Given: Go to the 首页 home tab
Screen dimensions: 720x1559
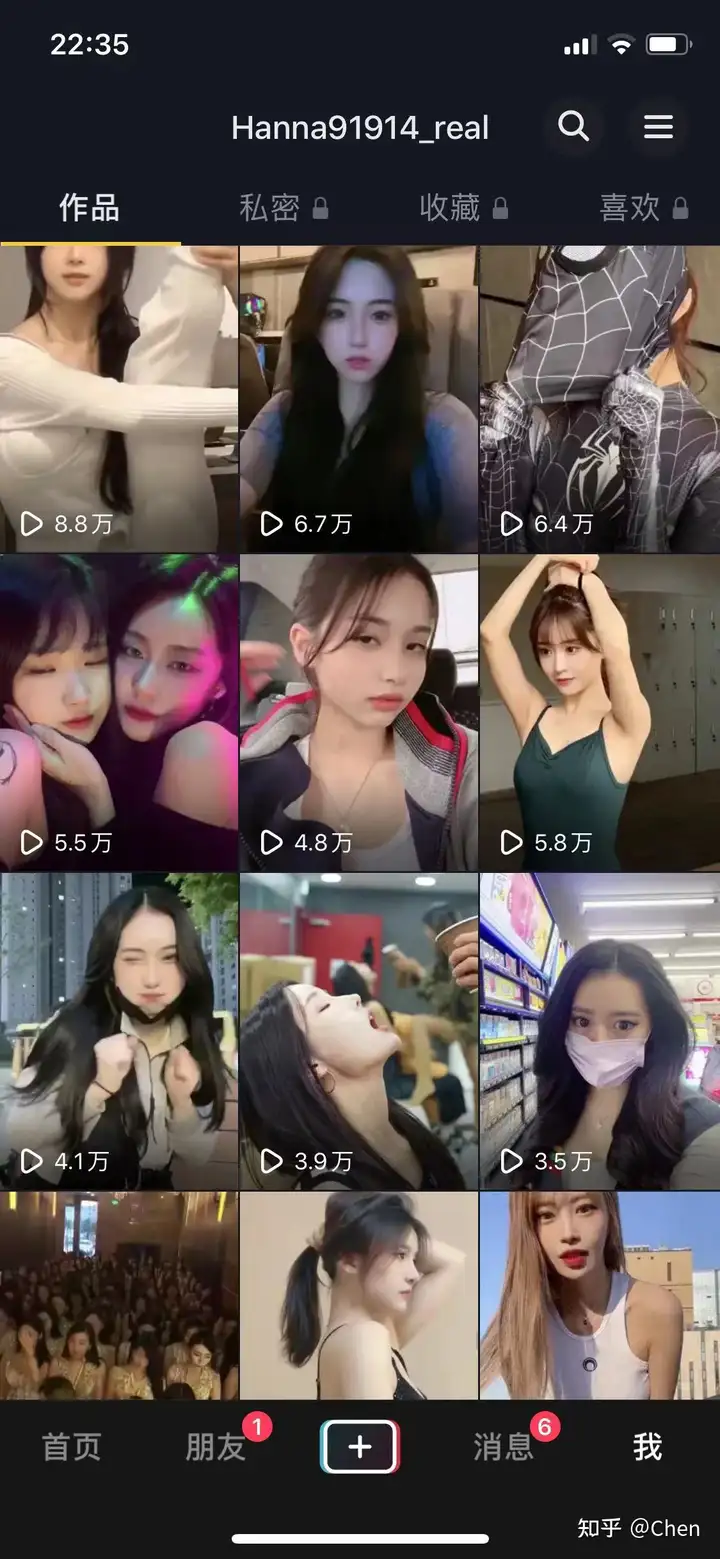Looking at the screenshot, I should click(x=72, y=1447).
